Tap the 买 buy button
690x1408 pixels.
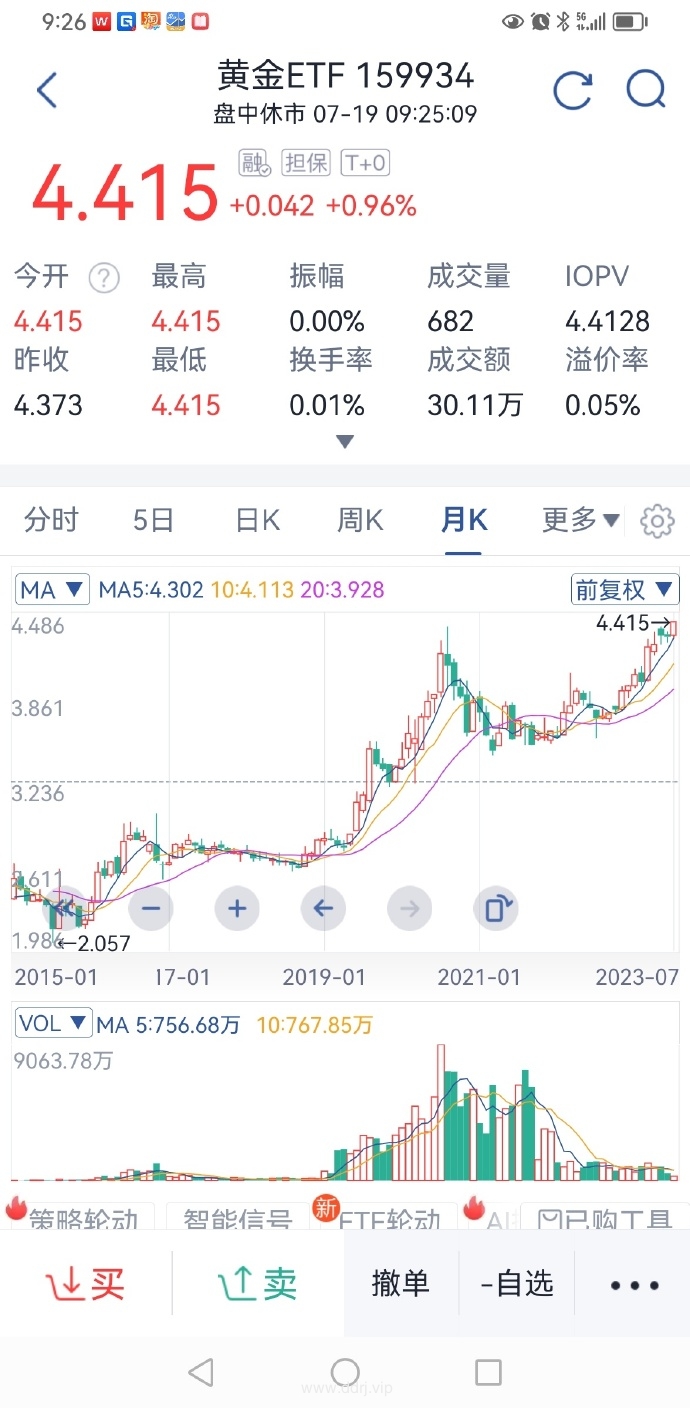pos(86,1284)
